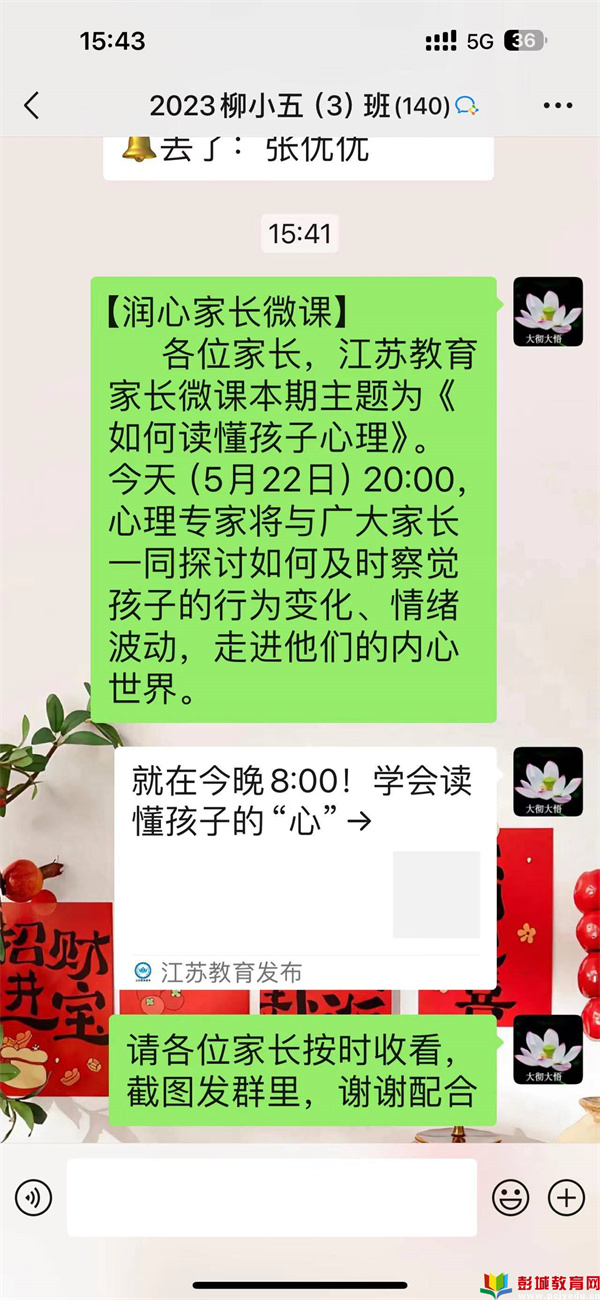View sender avatar beside 润心家长微课 message

(548, 312)
